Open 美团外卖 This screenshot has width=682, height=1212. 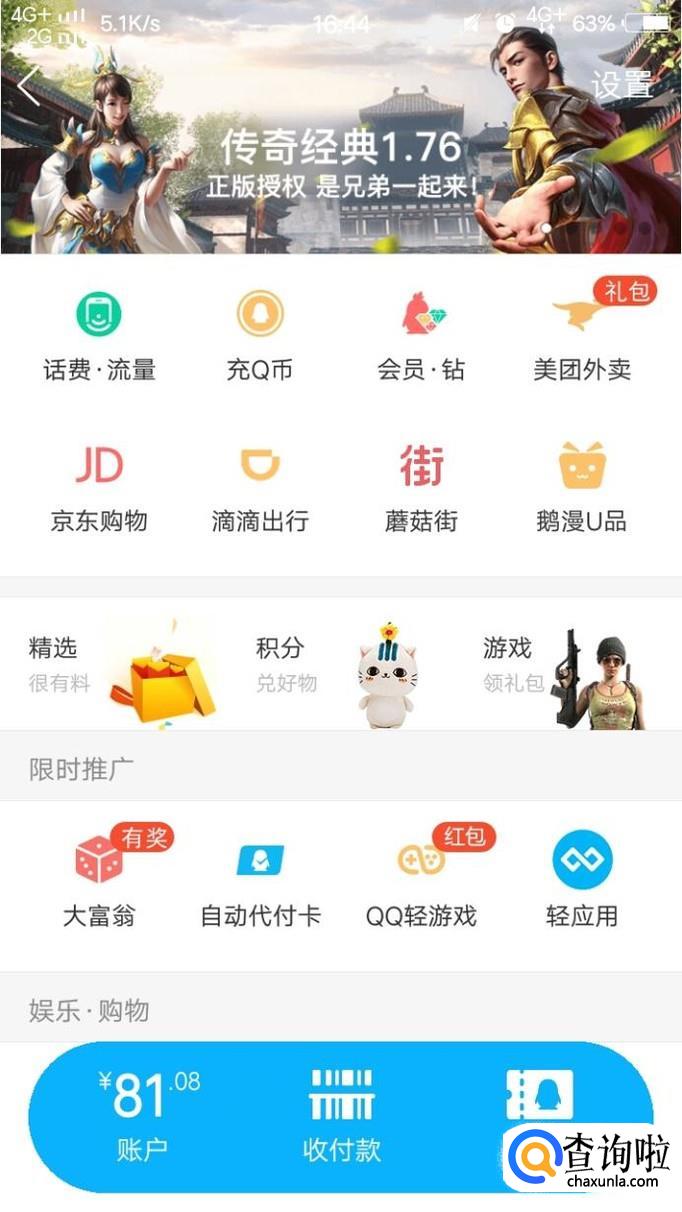(582, 336)
